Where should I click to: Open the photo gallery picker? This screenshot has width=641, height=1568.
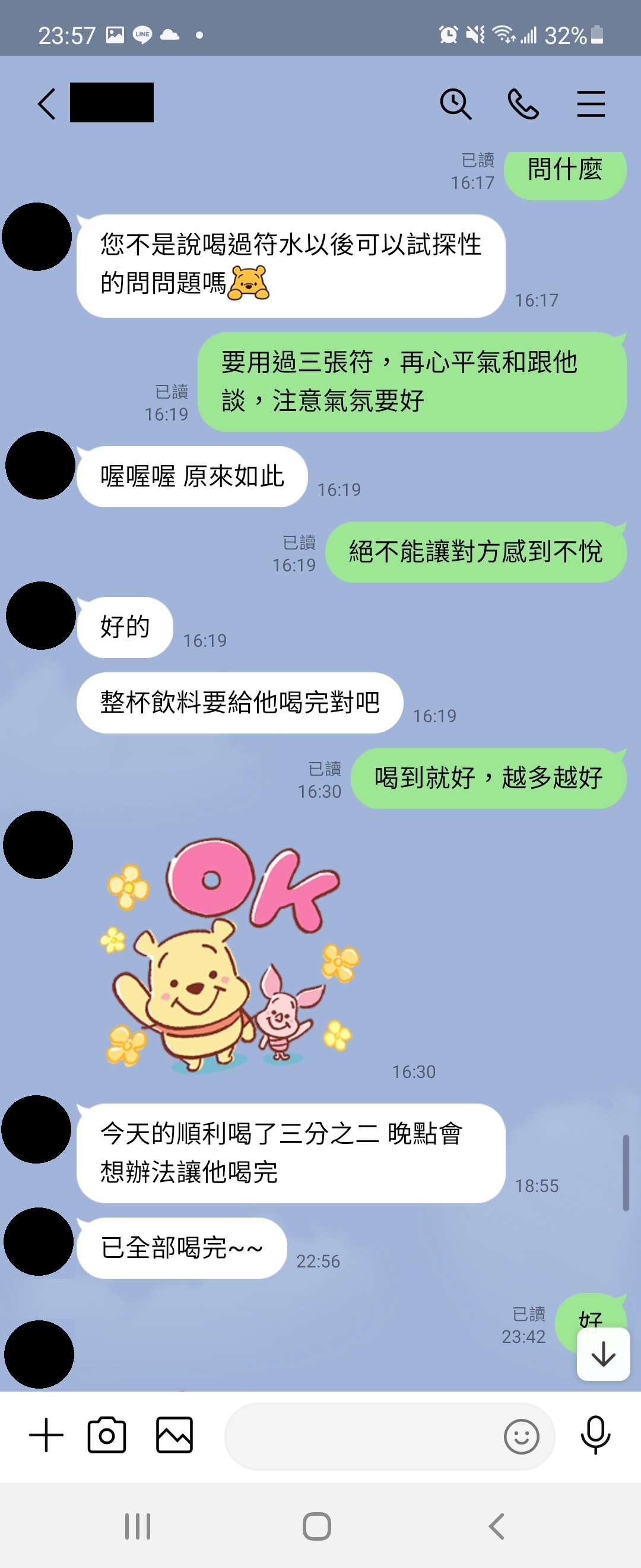(x=174, y=1435)
